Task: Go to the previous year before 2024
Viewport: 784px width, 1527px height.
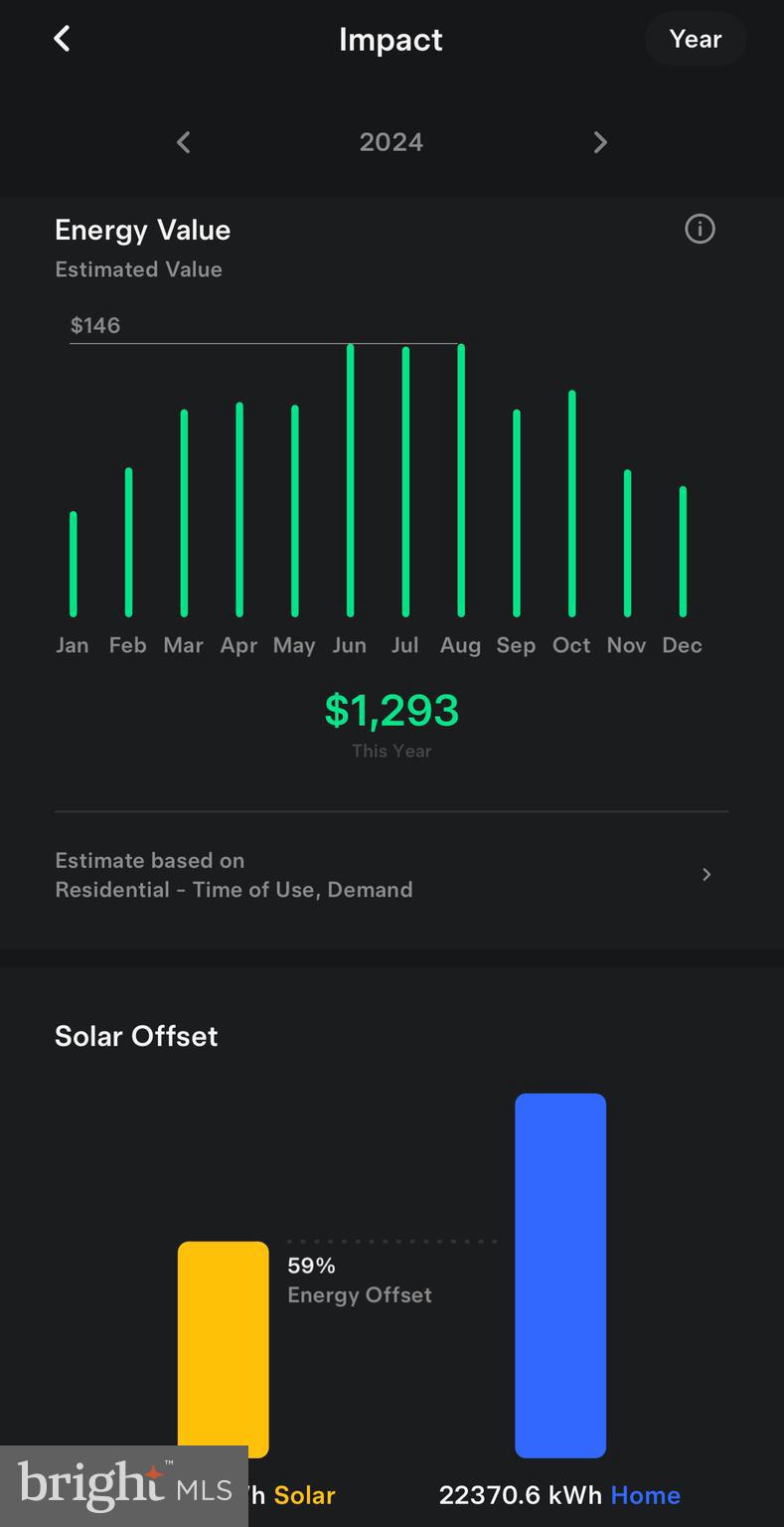Action: [184, 142]
